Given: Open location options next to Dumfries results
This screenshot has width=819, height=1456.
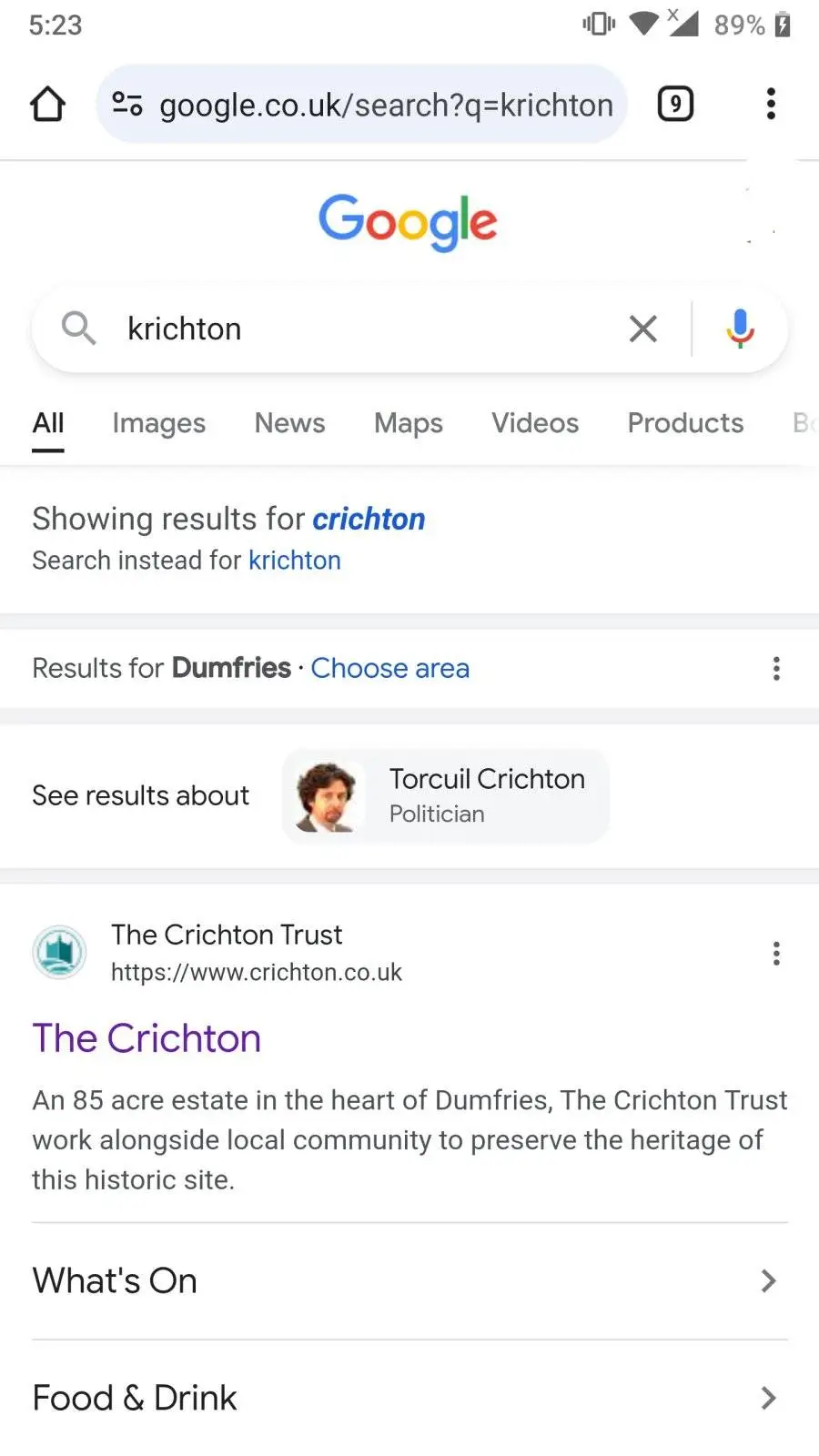Looking at the screenshot, I should 776,669.
